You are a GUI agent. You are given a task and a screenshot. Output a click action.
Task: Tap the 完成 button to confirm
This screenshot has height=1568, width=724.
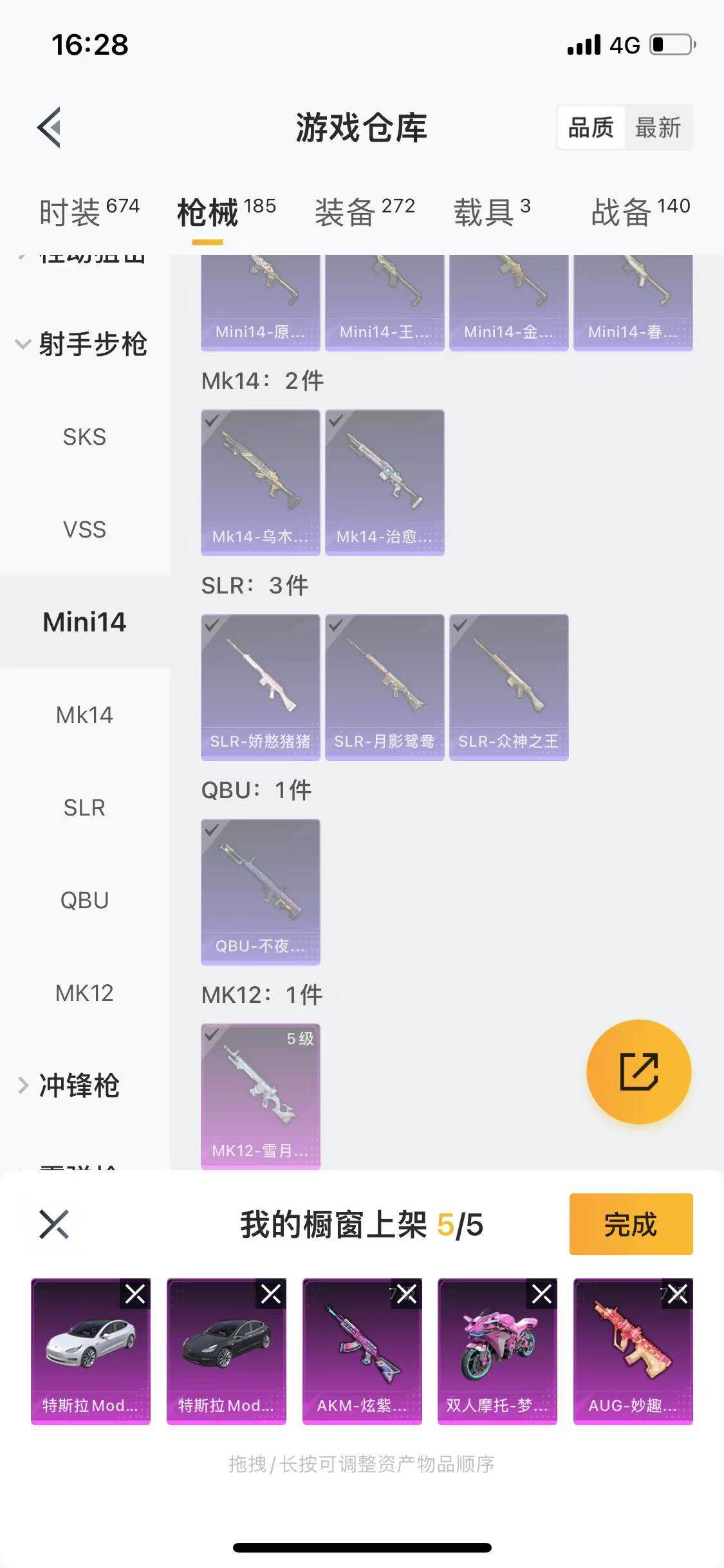631,1225
